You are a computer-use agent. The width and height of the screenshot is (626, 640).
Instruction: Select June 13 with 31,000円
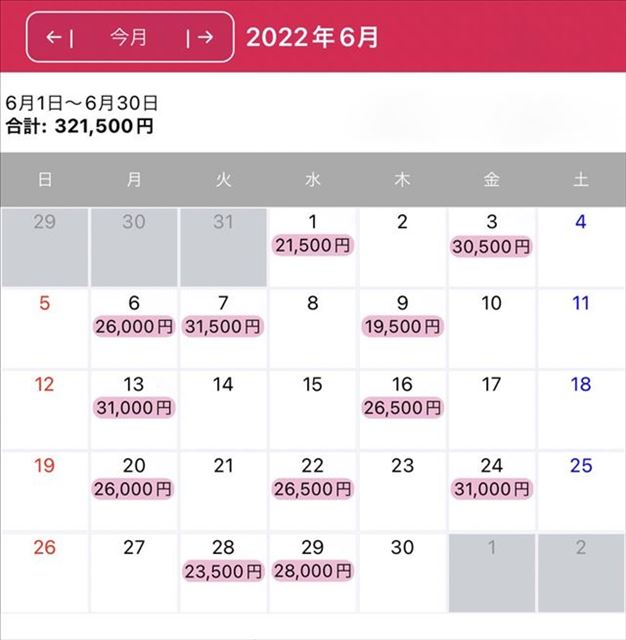pos(134,407)
